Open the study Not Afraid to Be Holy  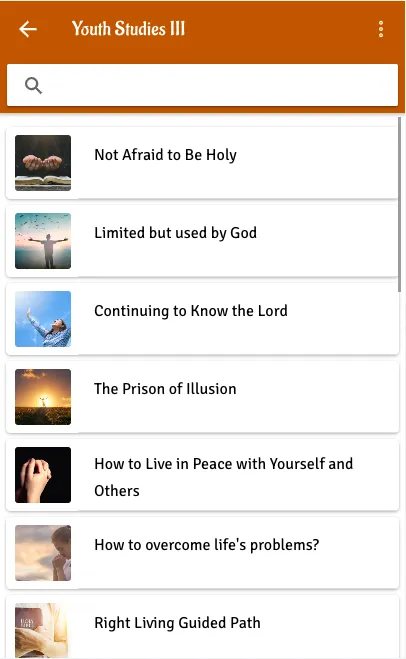(202, 163)
